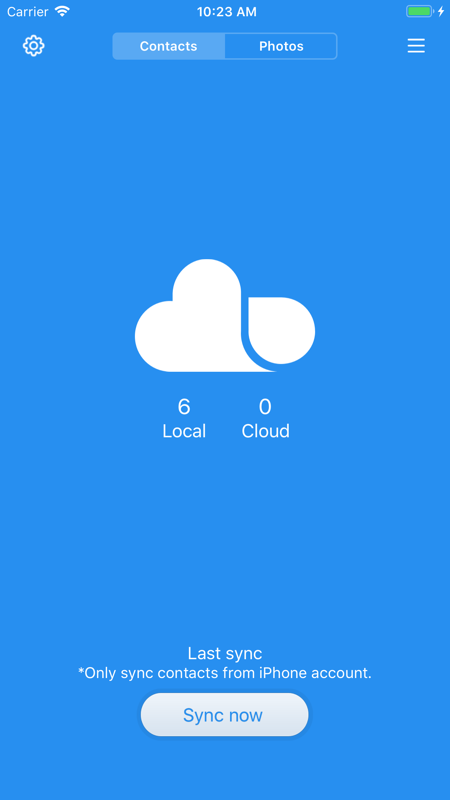Open the hamburger menu

click(416, 46)
